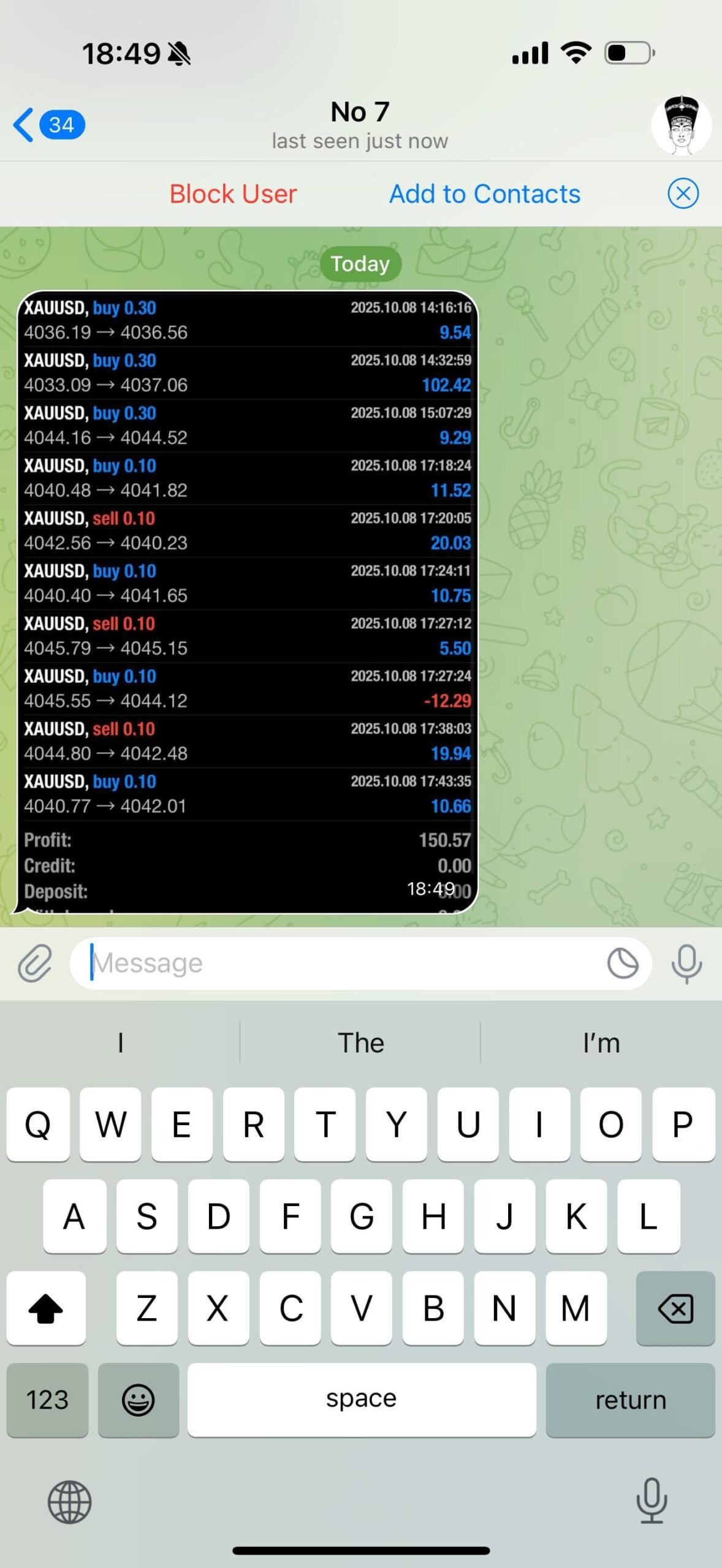The image size is (722, 1568).
Task: Start keyboard dictation microphone
Action: pyautogui.click(x=652, y=1501)
